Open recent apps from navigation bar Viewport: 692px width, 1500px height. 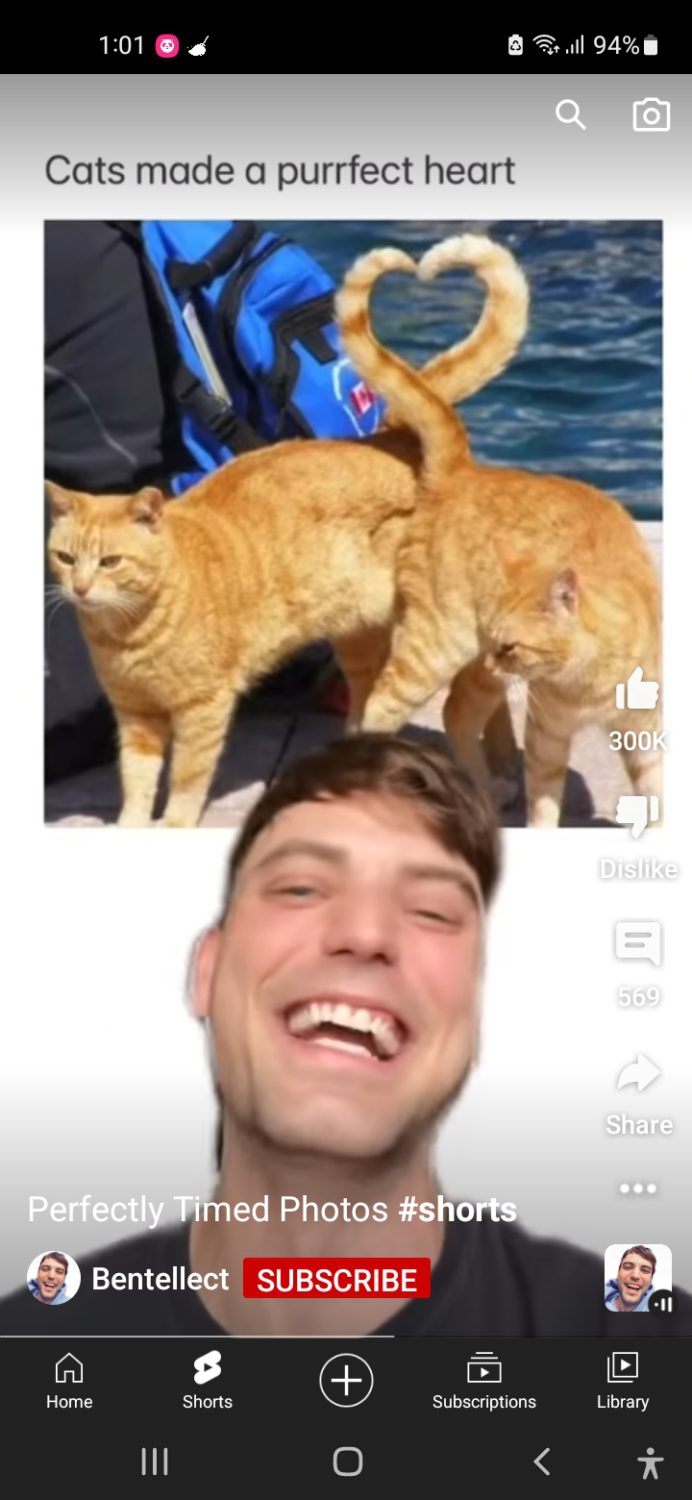pos(154,1462)
